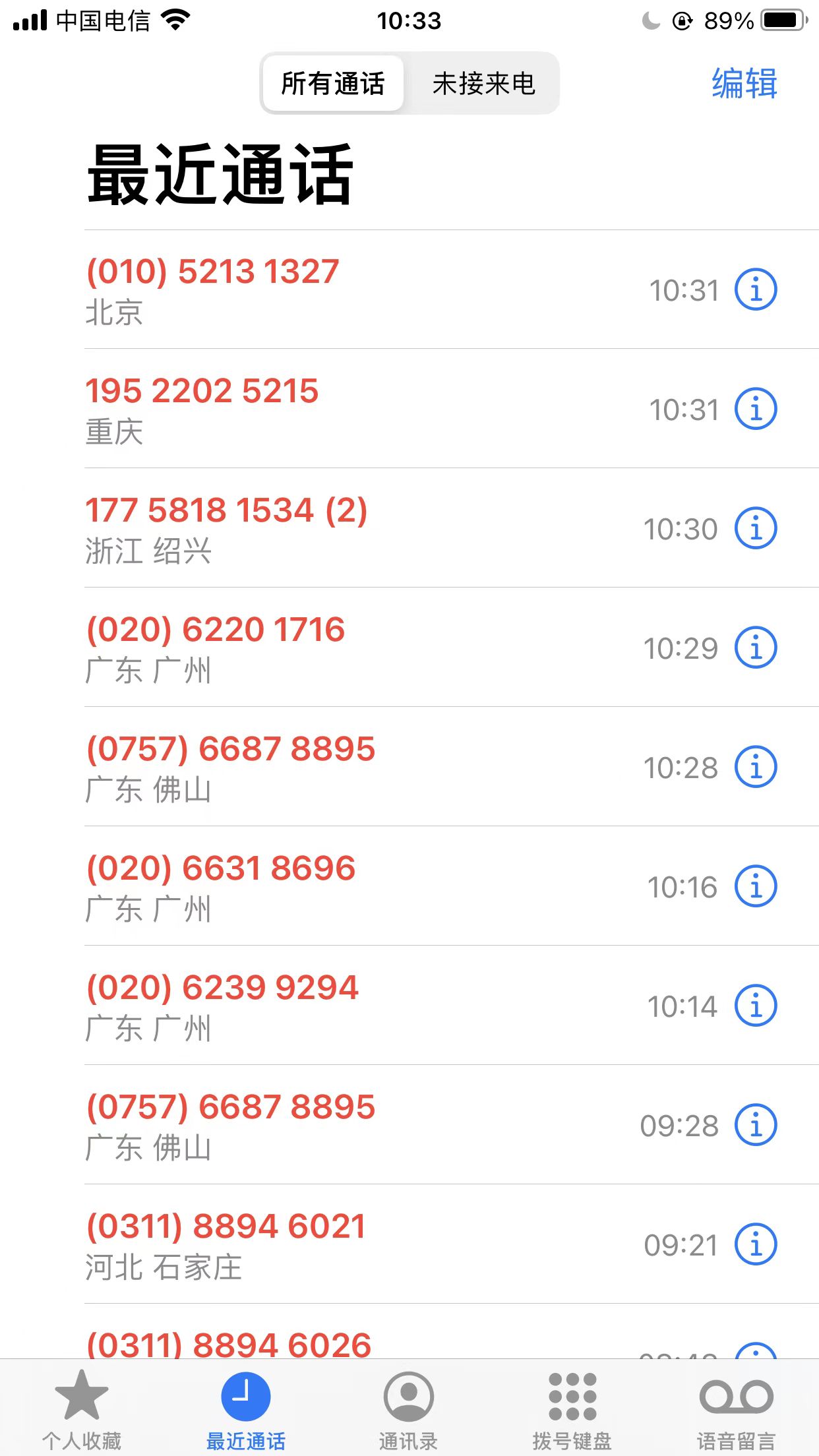Open info for (010) 5213 1327
Viewport: 819px width, 1456px height.
(756, 289)
